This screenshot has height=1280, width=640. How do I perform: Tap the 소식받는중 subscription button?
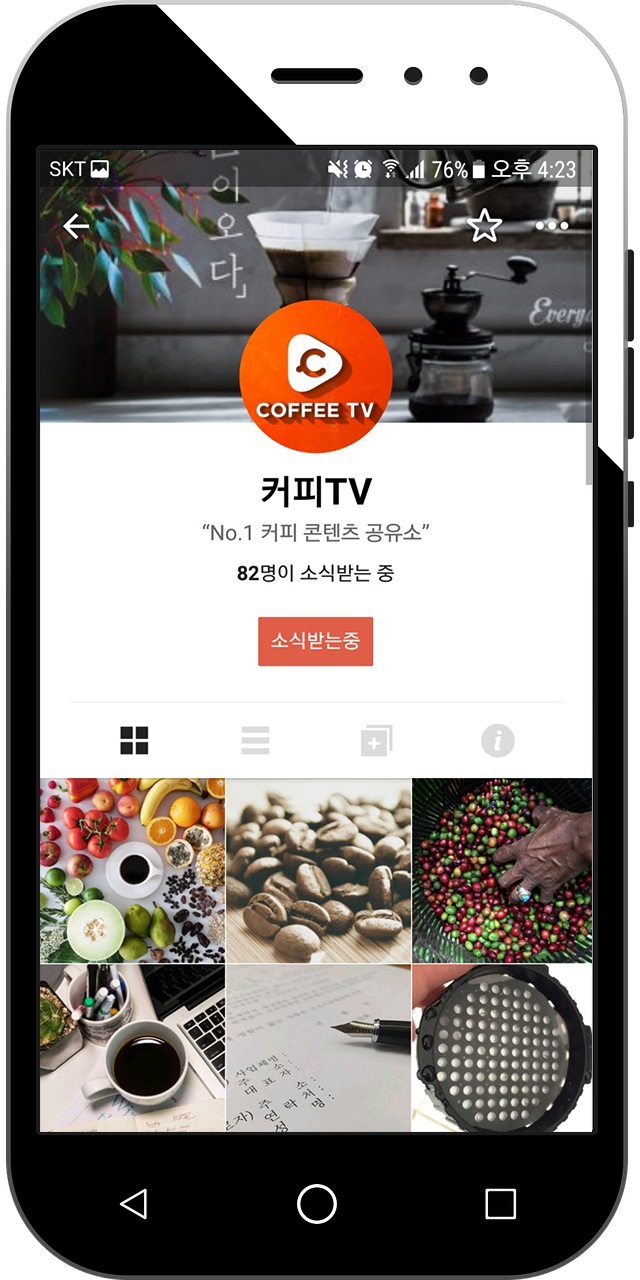coord(315,641)
